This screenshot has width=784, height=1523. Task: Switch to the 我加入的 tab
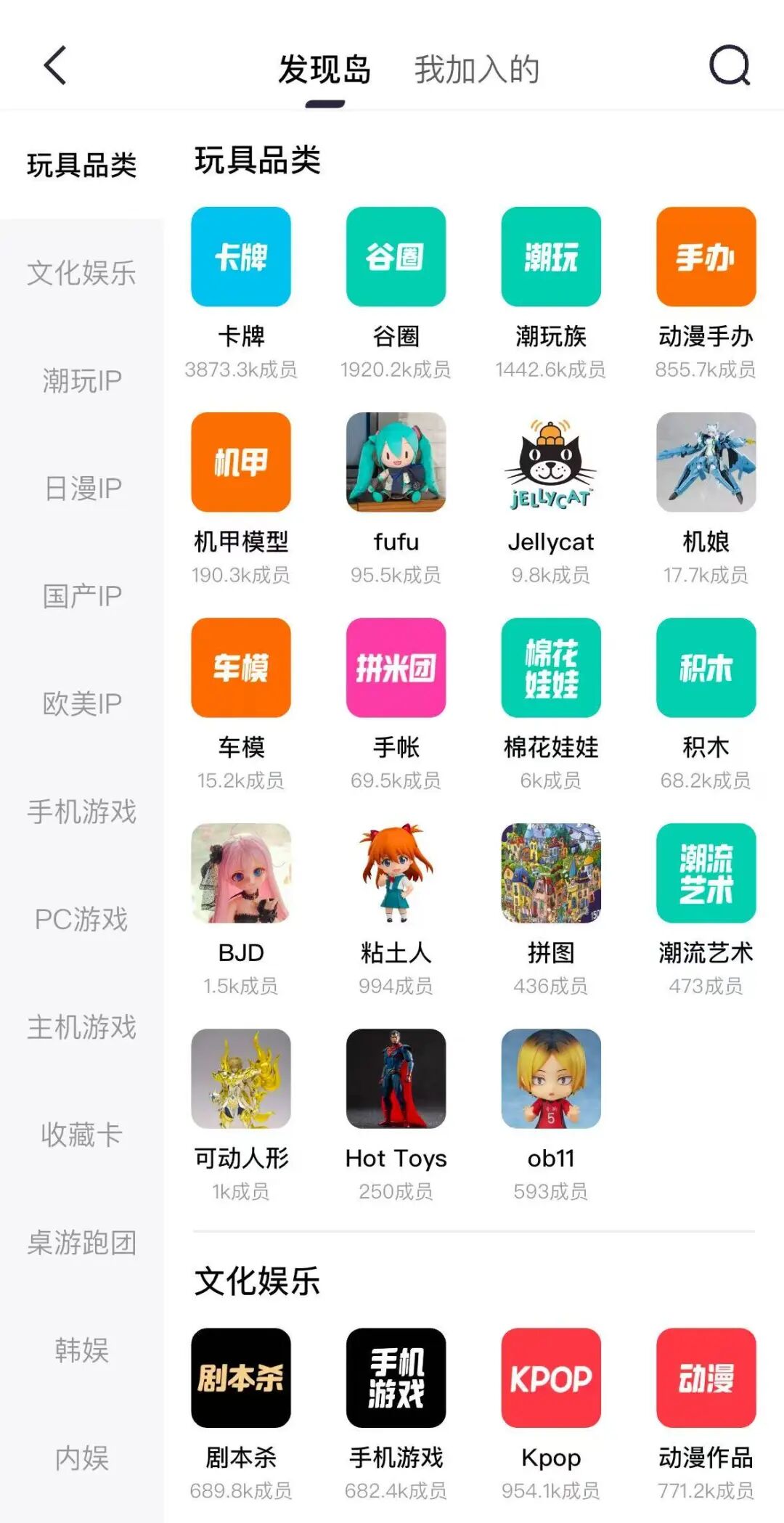(x=476, y=70)
